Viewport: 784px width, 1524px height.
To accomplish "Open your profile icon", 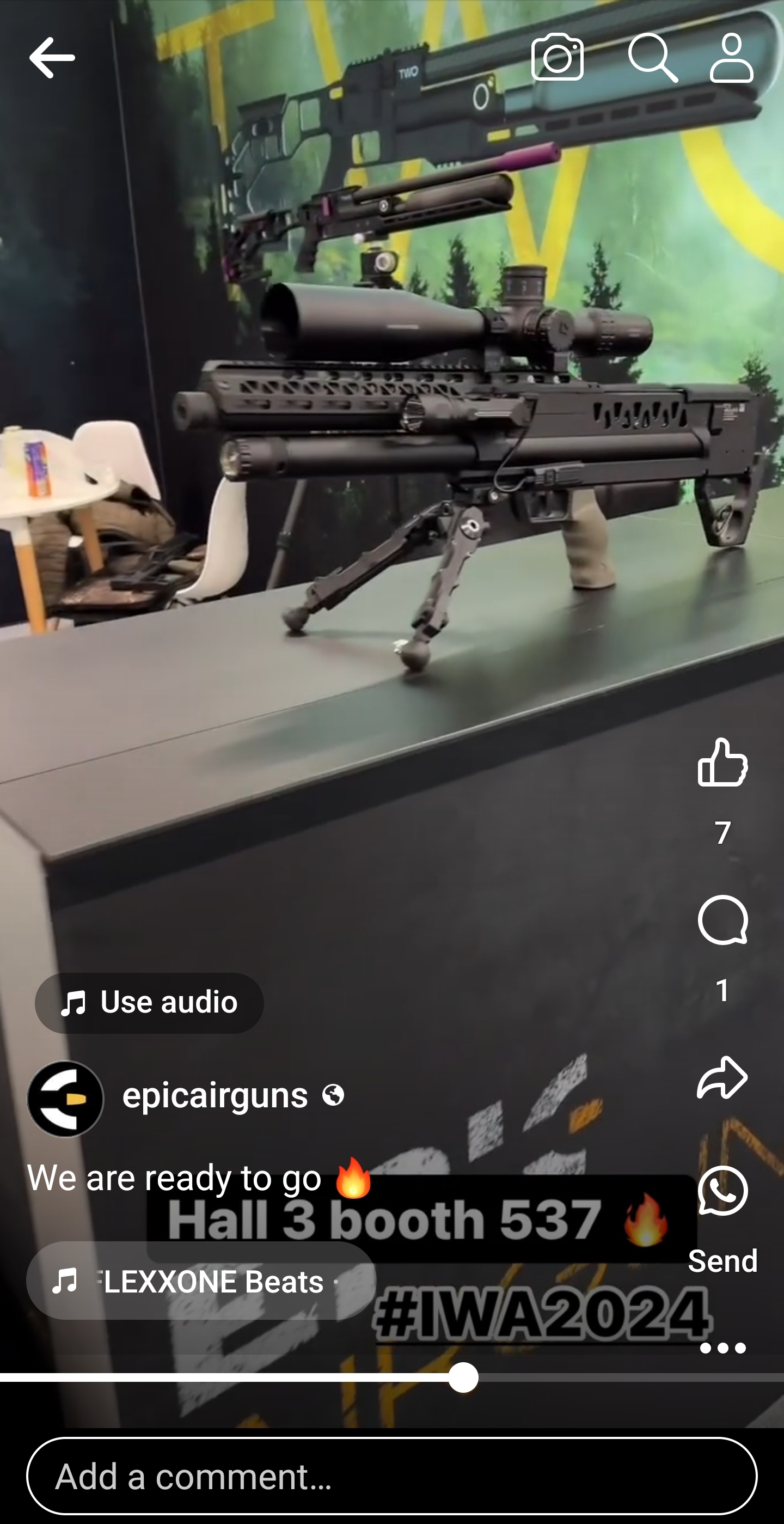I will (731, 57).
